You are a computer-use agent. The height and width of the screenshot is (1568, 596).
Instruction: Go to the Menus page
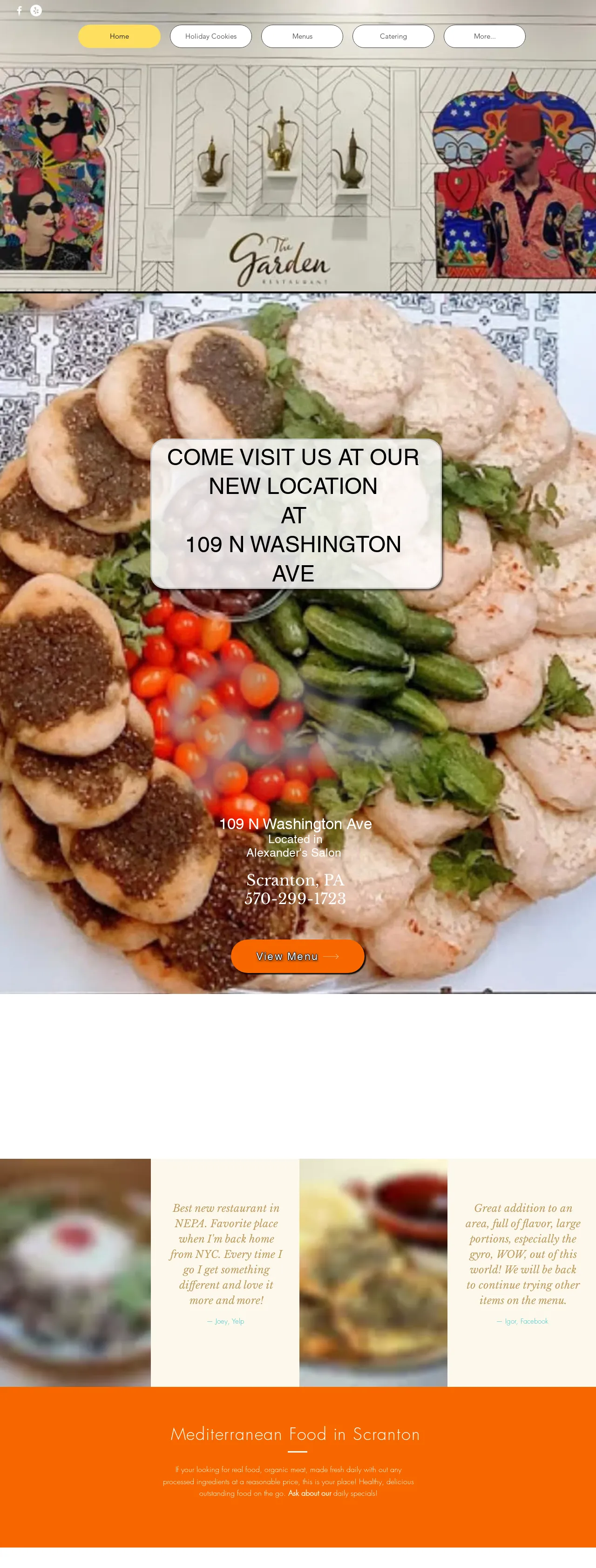click(x=302, y=36)
